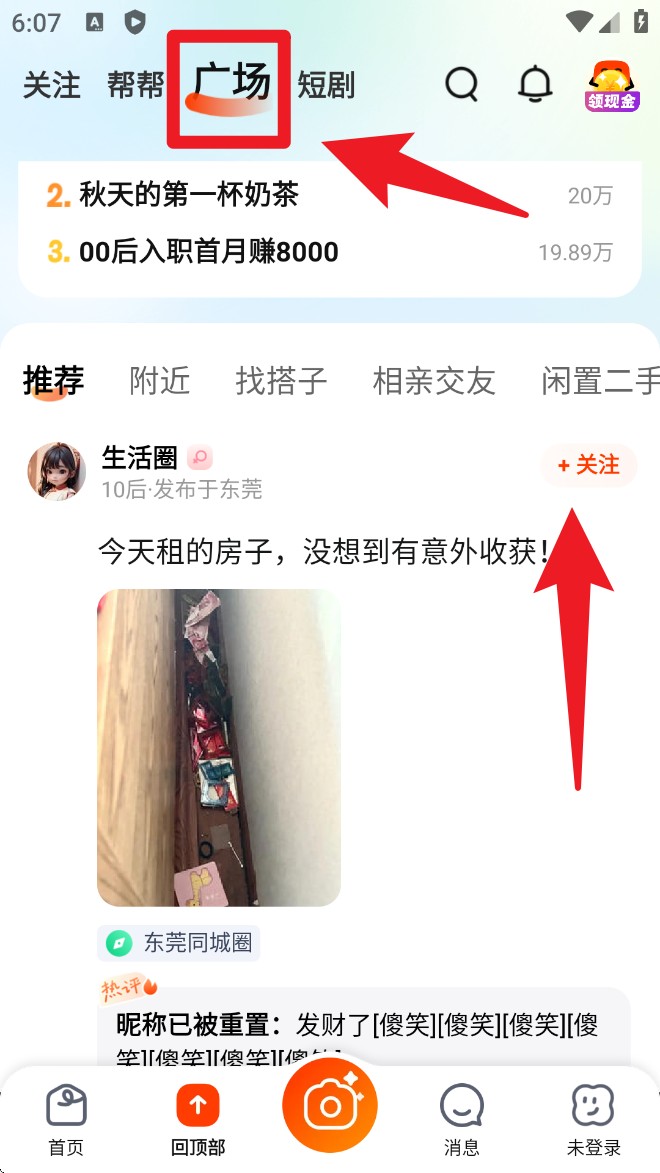Switch to the 短剧 top tab
The image size is (660, 1173).
[326, 86]
